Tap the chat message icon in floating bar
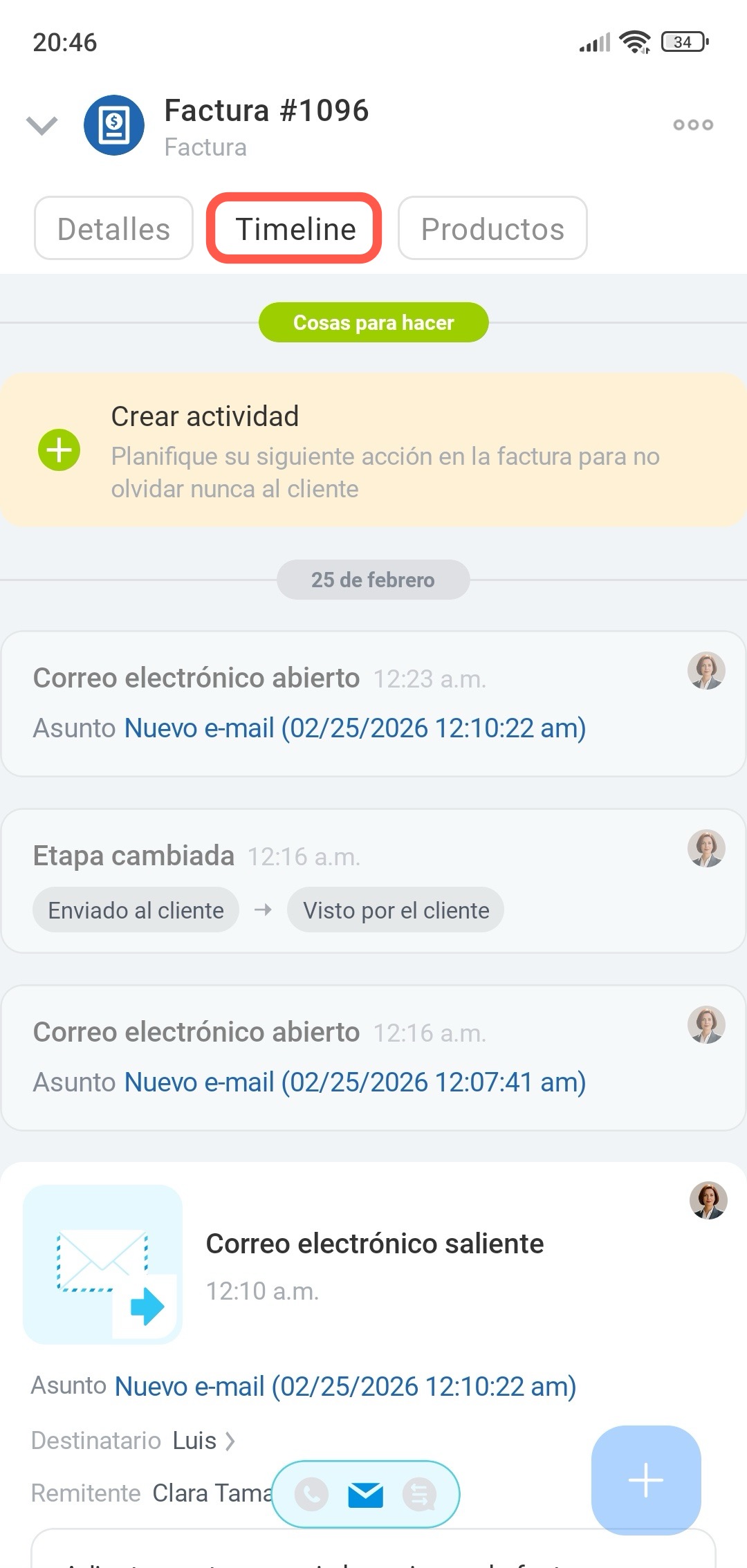Image resolution: width=747 pixels, height=1568 pixels. point(419,1495)
